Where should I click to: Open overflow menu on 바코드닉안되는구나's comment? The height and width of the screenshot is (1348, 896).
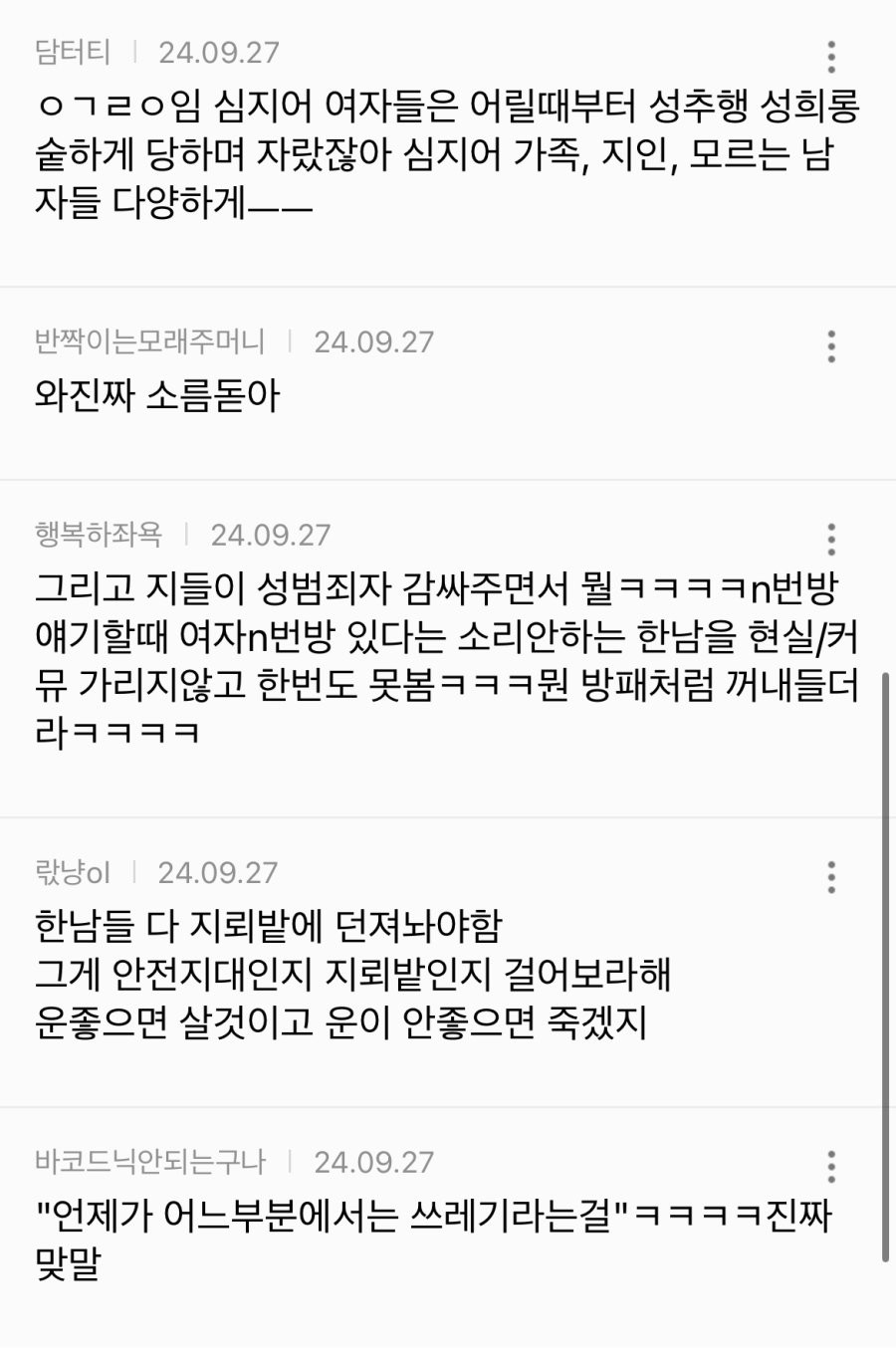click(831, 1166)
